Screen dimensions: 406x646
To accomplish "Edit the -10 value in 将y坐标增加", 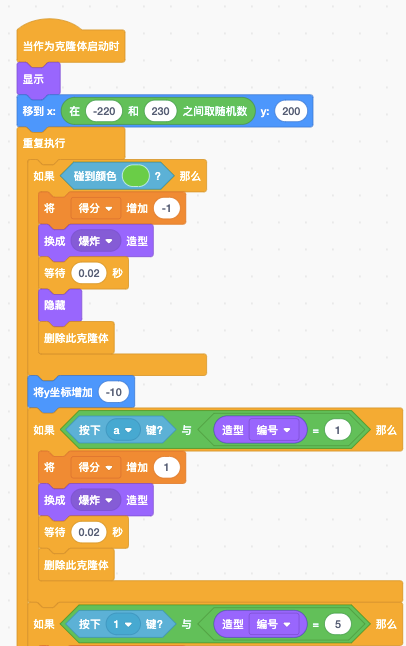I will point(114,392).
